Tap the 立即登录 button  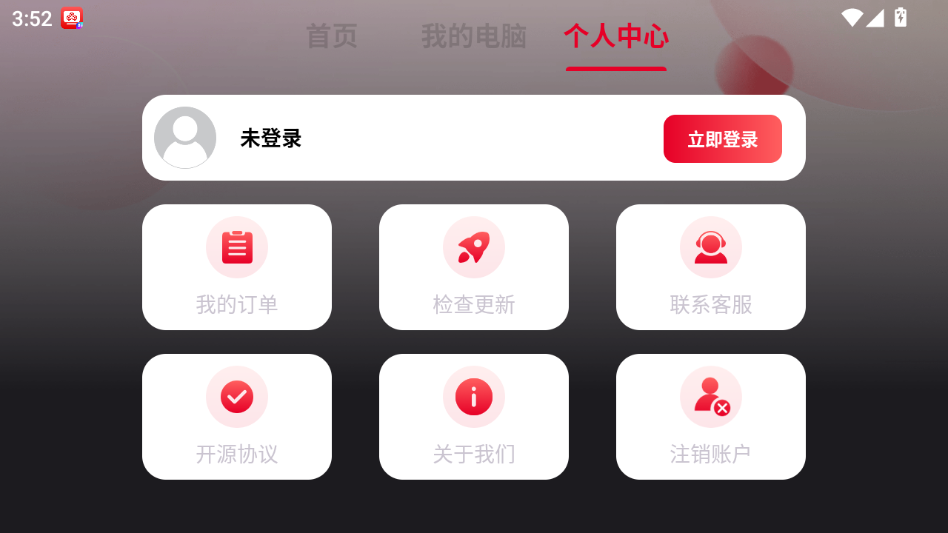tap(722, 139)
